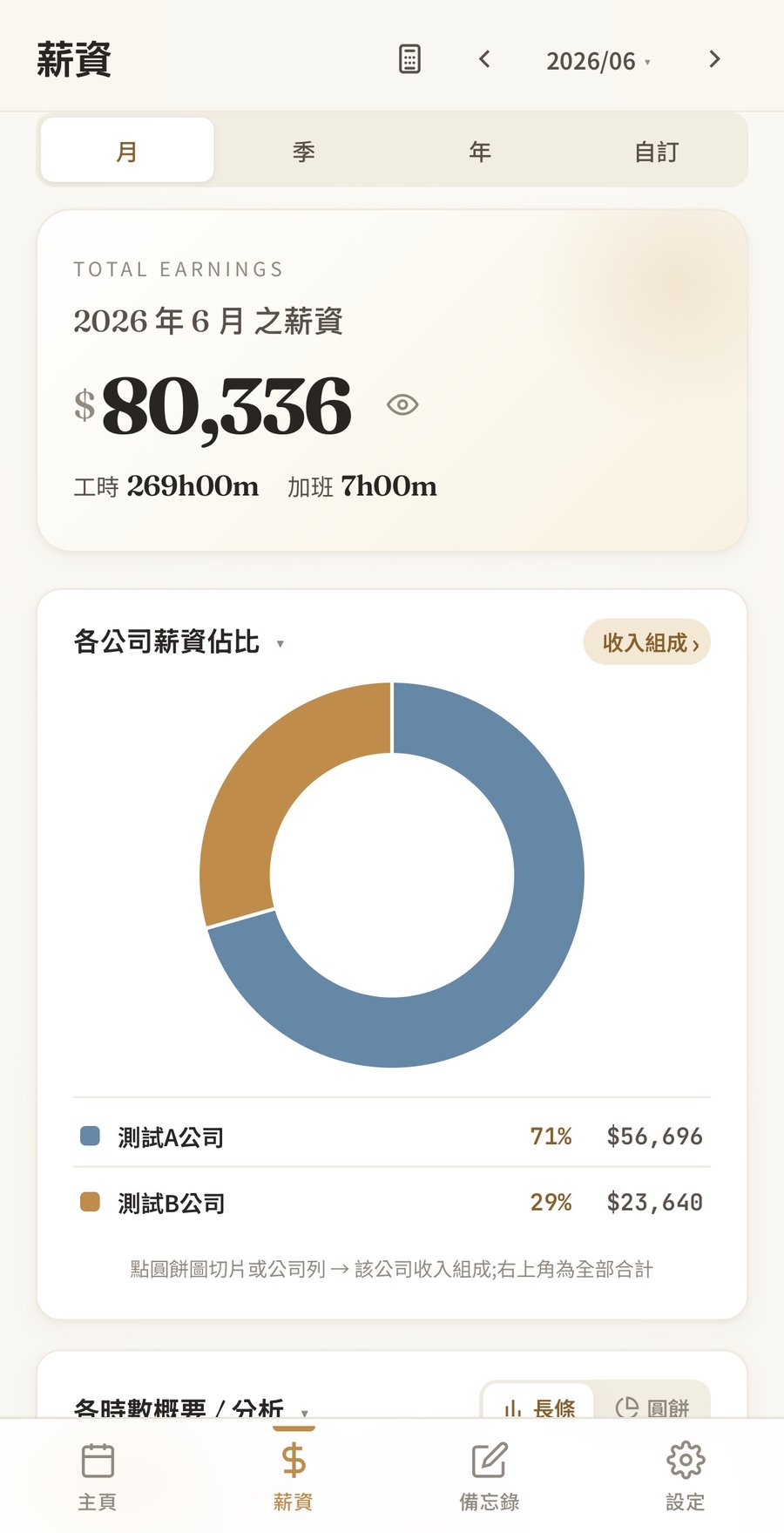Viewport: 784px width, 1533px height.
Task: Go to the previous month
Action: click(x=485, y=59)
